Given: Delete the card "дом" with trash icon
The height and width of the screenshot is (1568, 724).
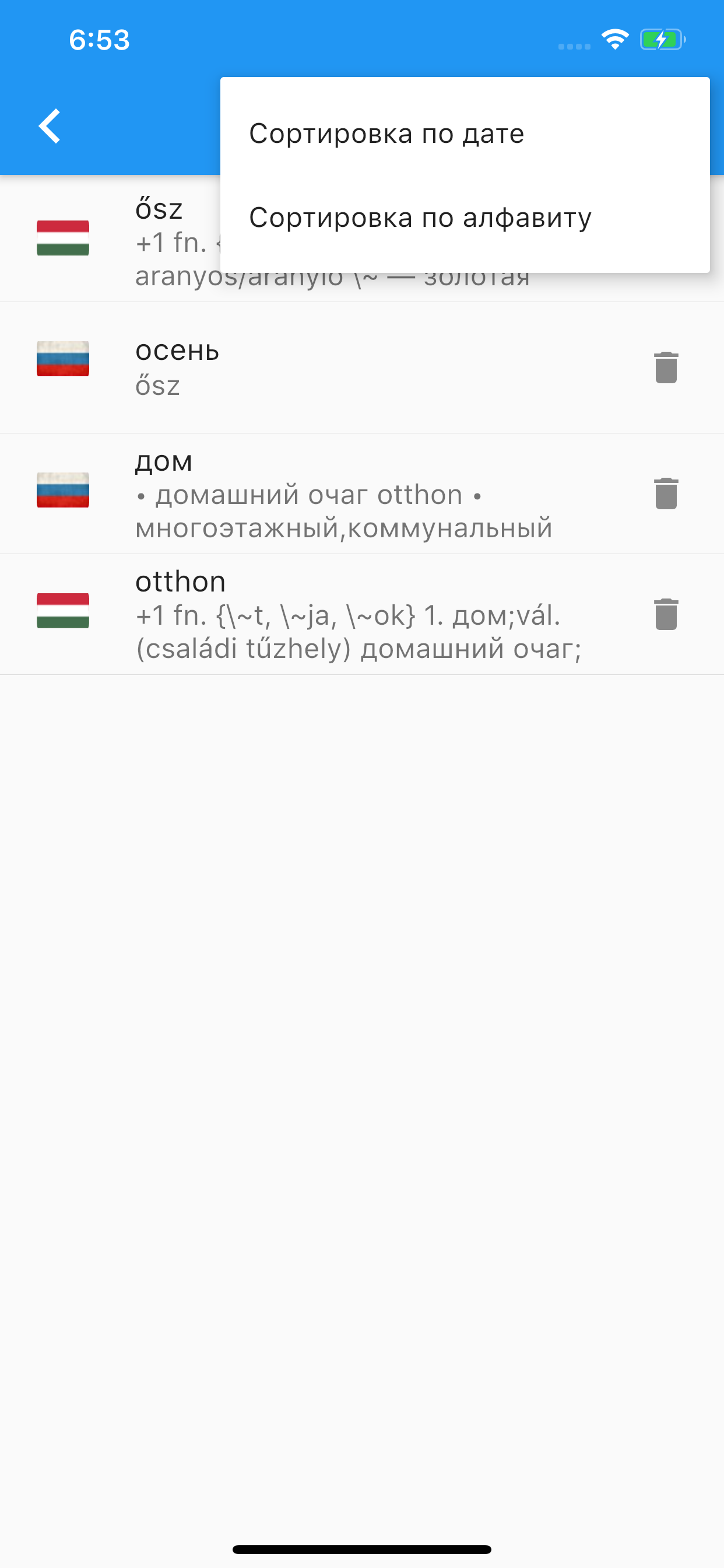Looking at the screenshot, I should (x=666, y=494).
